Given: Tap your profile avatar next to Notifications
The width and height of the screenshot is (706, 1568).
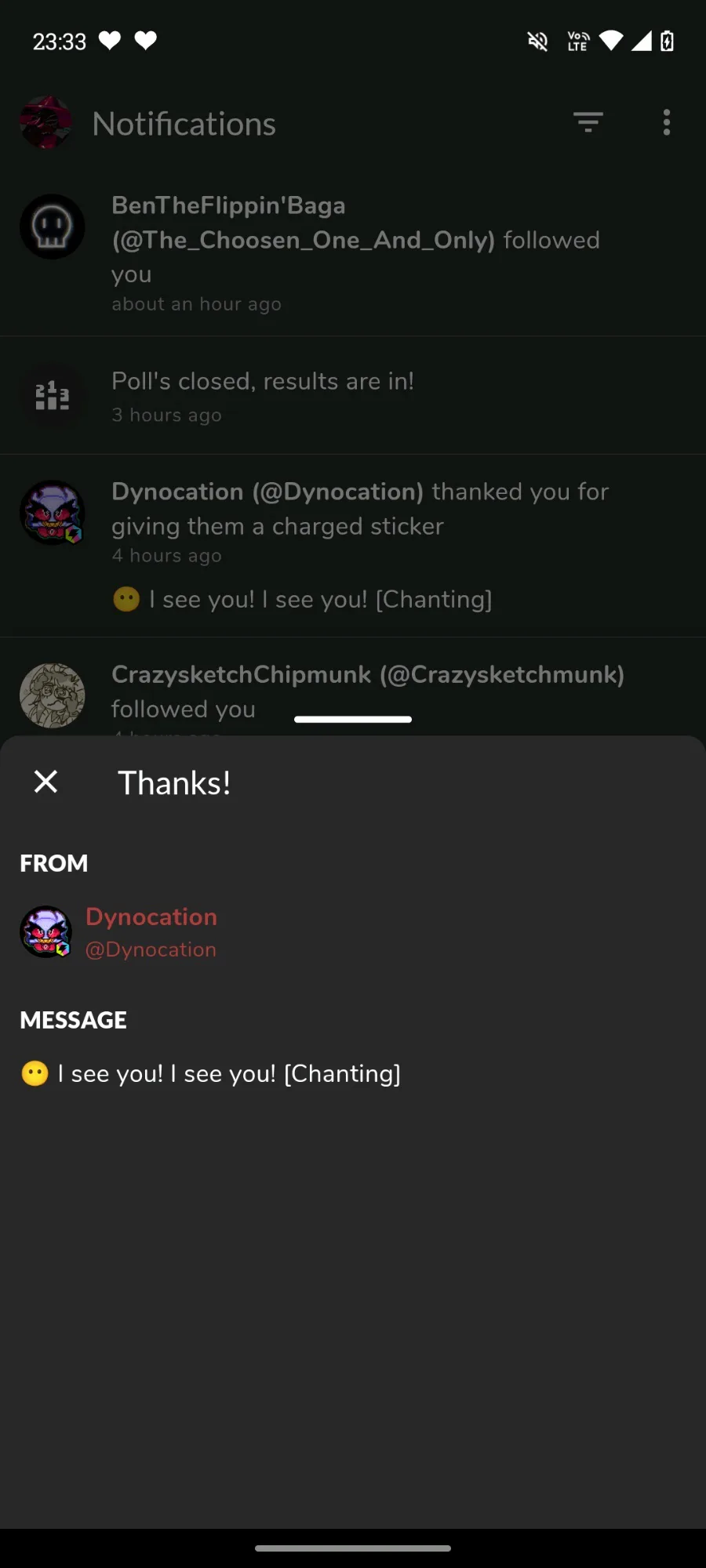Looking at the screenshot, I should click(45, 123).
